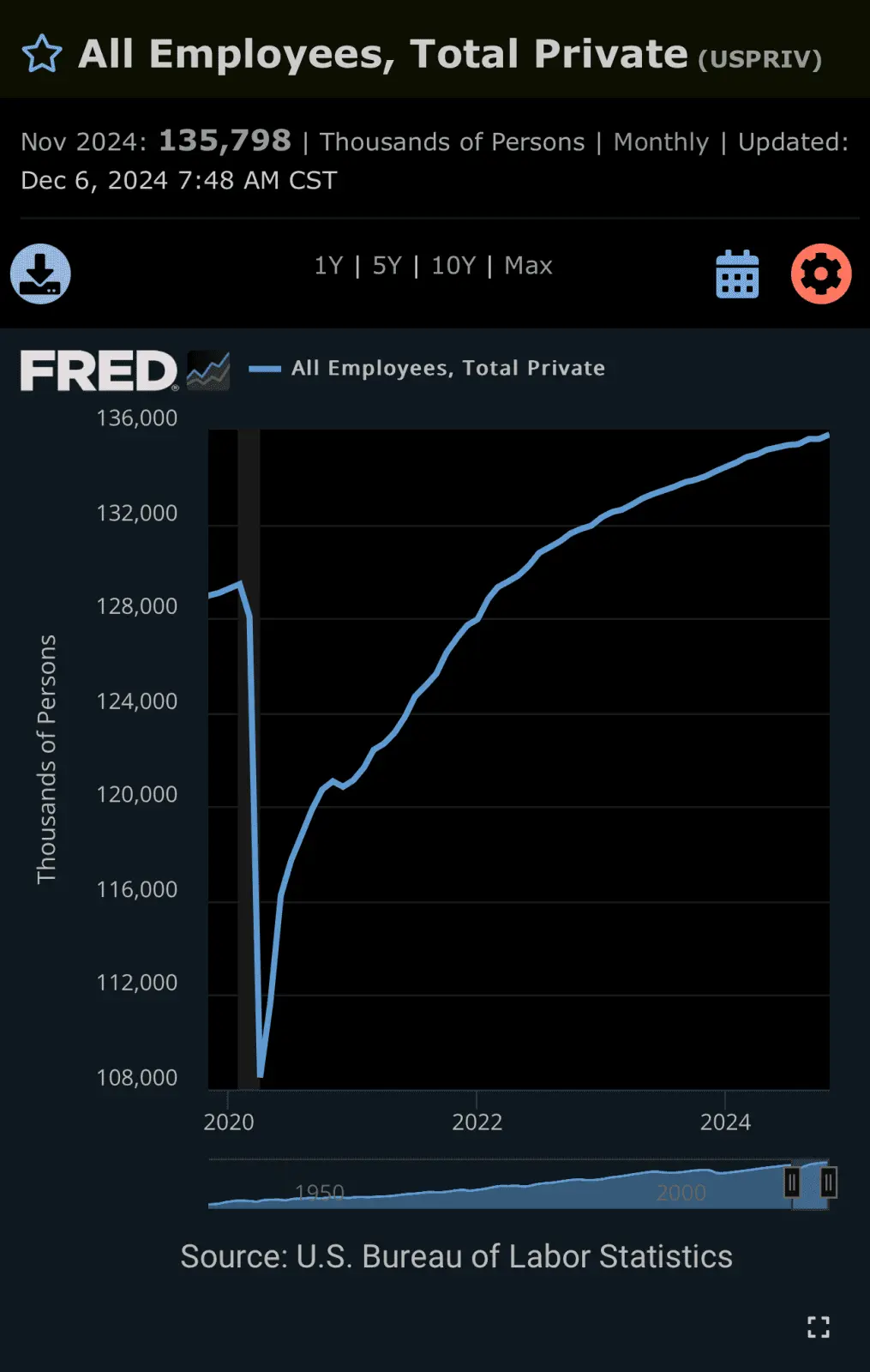View the Max date range
The height and width of the screenshot is (1372, 870).
point(528,266)
